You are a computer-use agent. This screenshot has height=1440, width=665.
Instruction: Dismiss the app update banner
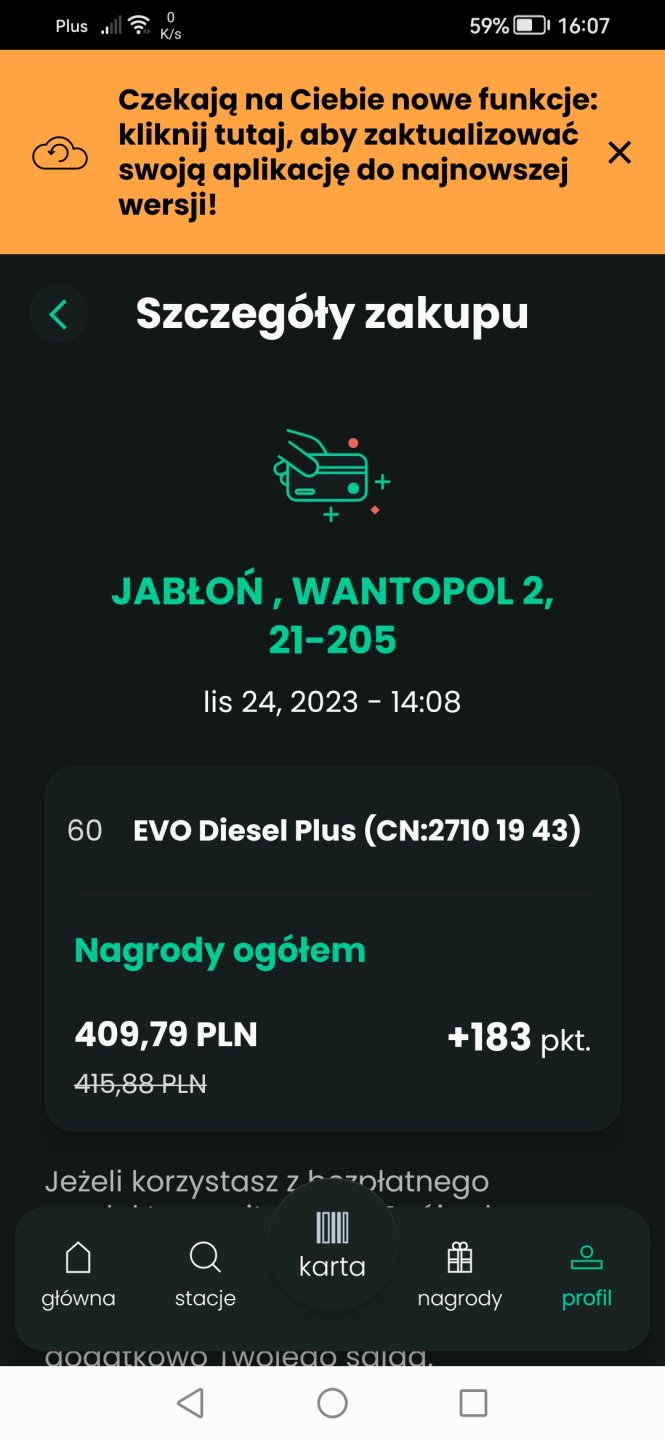[x=620, y=152]
